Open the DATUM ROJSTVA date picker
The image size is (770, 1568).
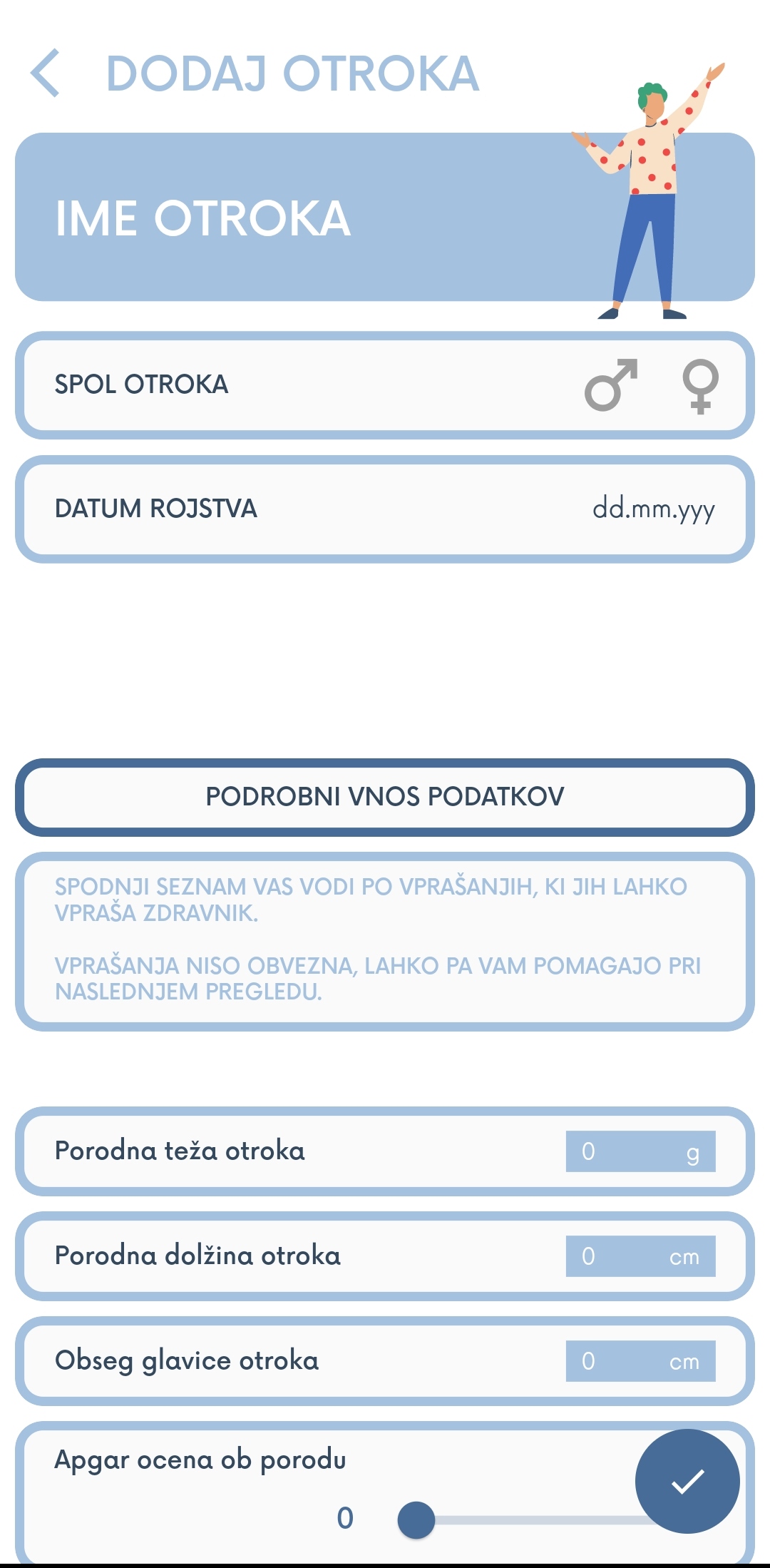pos(385,509)
